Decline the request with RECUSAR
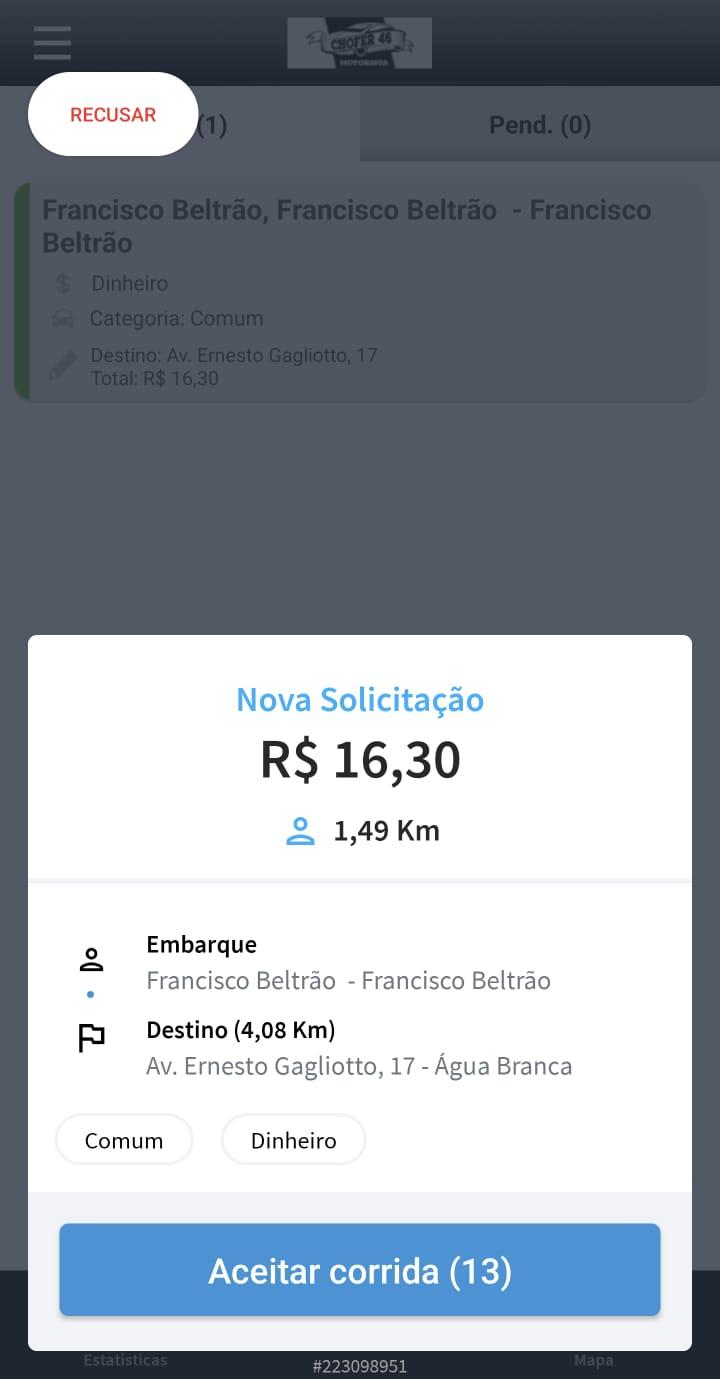Image resolution: width=720 pixels, height=1379 pixels. point(113,114)
